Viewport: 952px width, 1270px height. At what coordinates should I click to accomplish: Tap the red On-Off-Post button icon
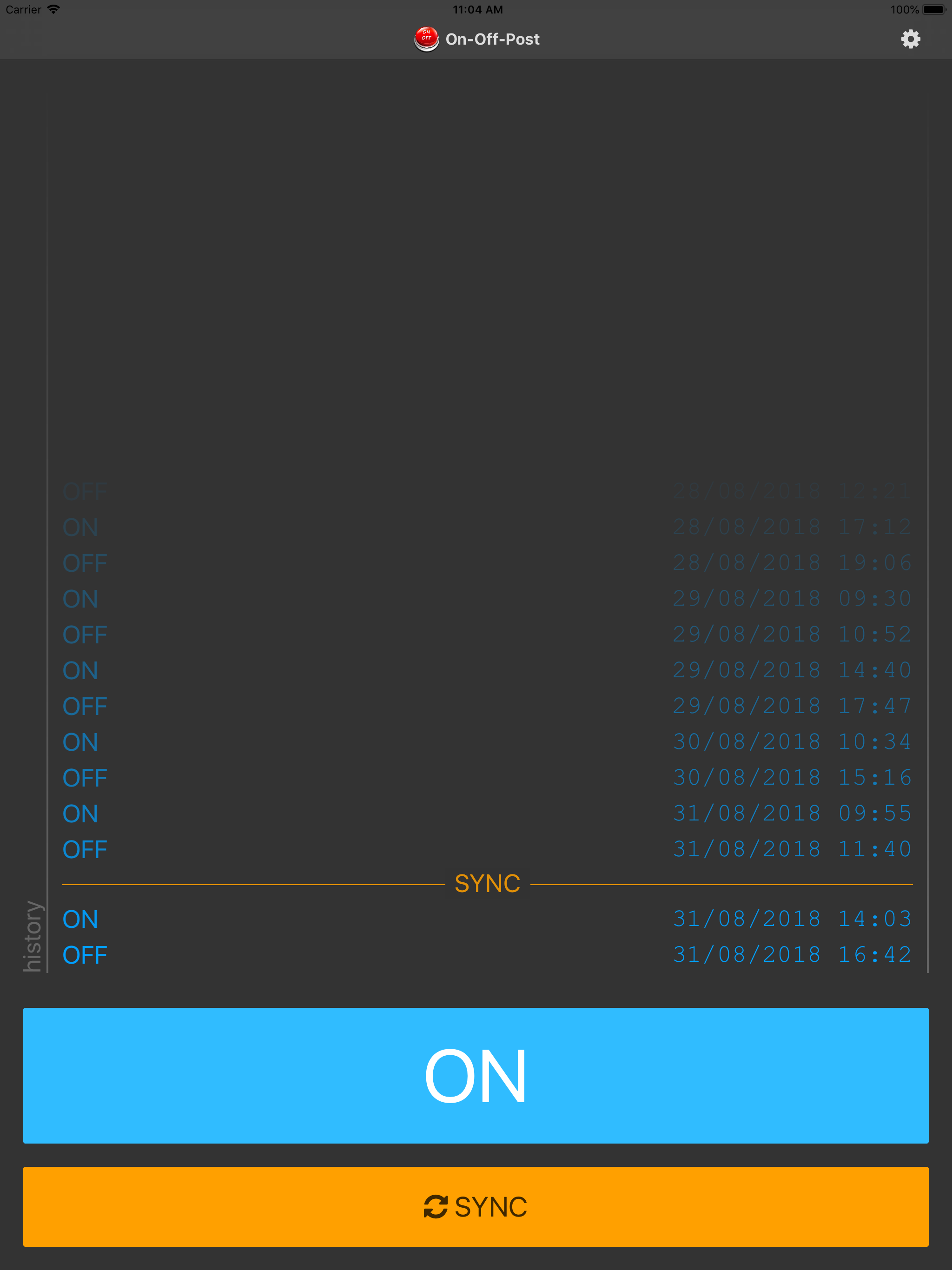[426, 39]
